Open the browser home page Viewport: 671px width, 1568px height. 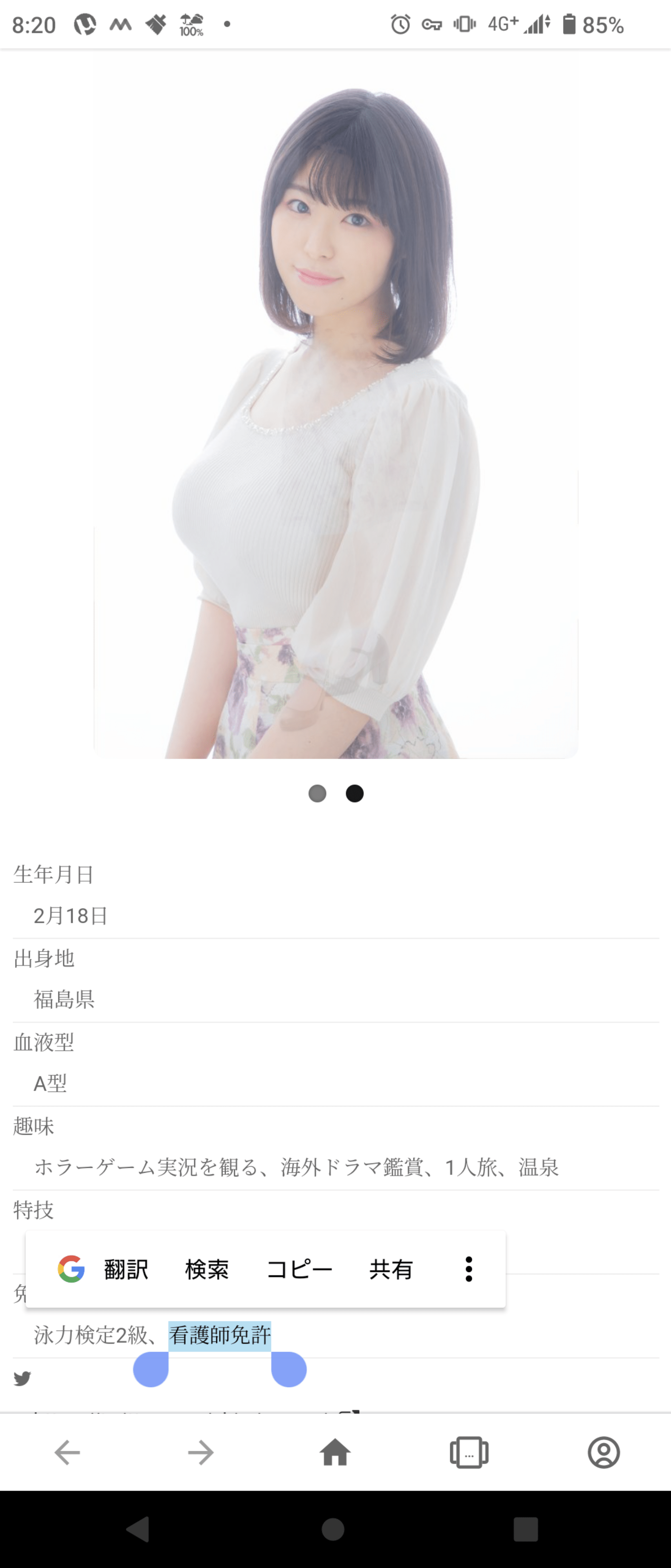pos(335,1453)
